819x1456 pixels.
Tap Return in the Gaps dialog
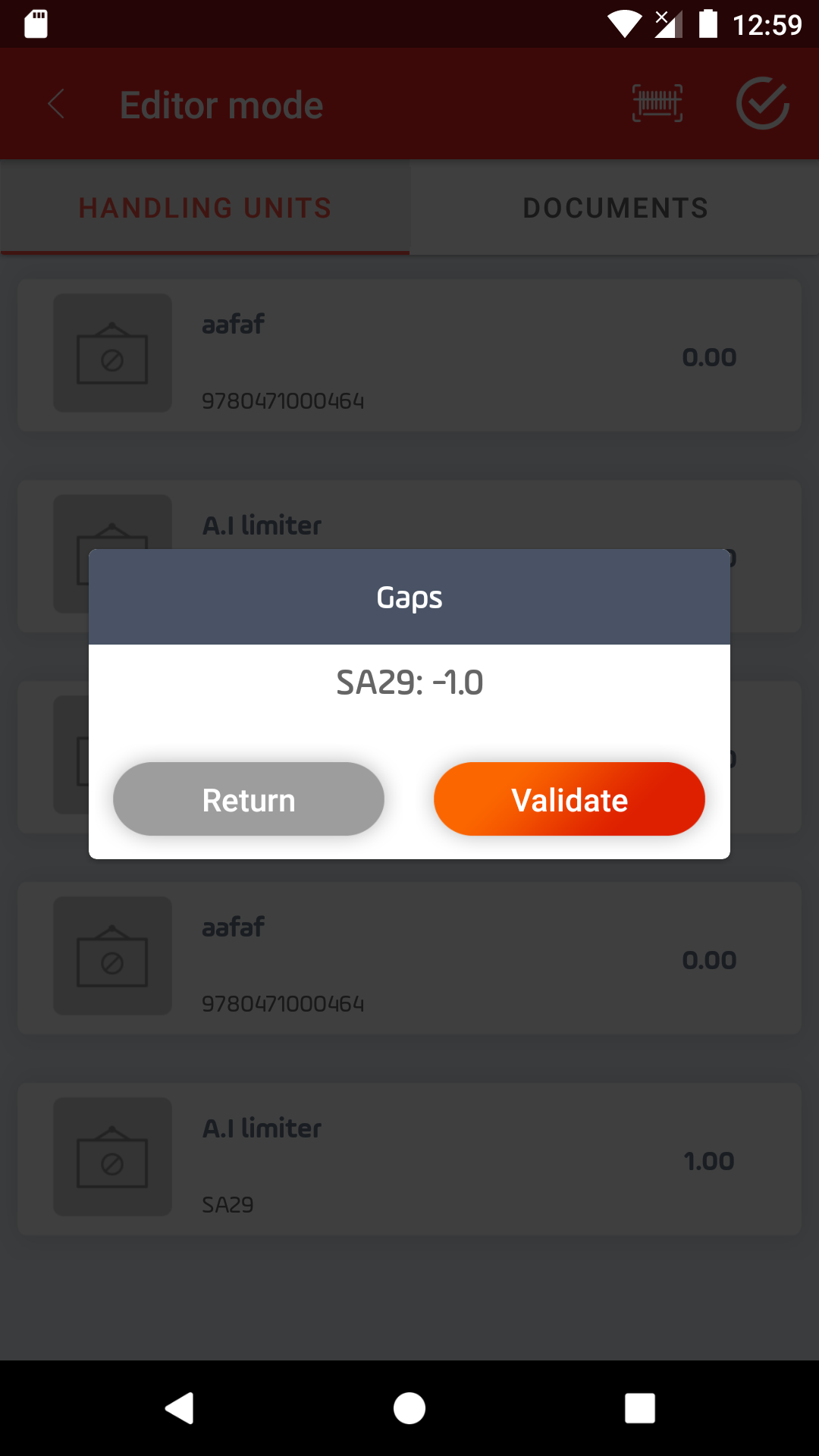click(x=249, y=799)
